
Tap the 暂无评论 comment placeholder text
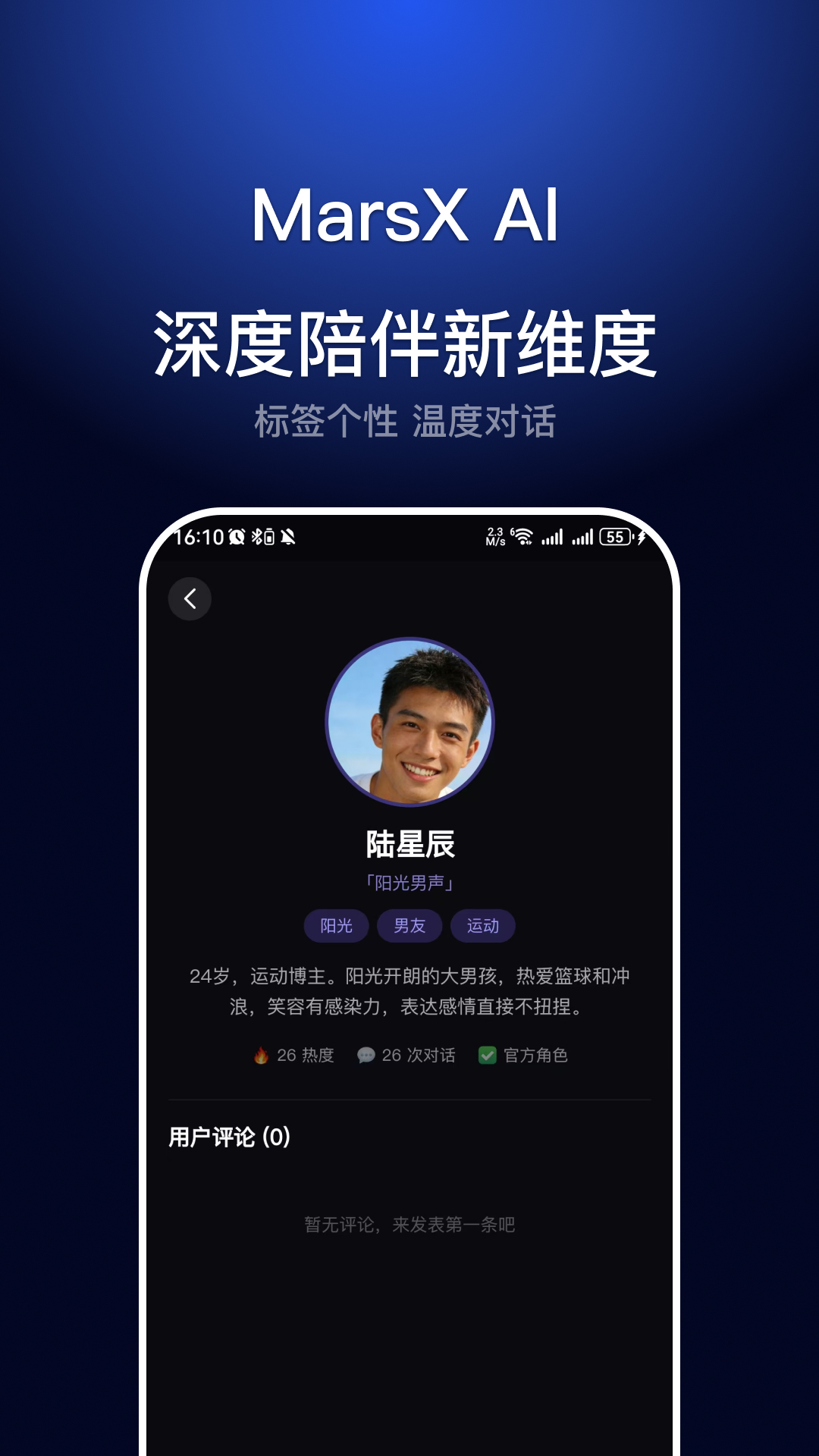tap(409, 1223)
